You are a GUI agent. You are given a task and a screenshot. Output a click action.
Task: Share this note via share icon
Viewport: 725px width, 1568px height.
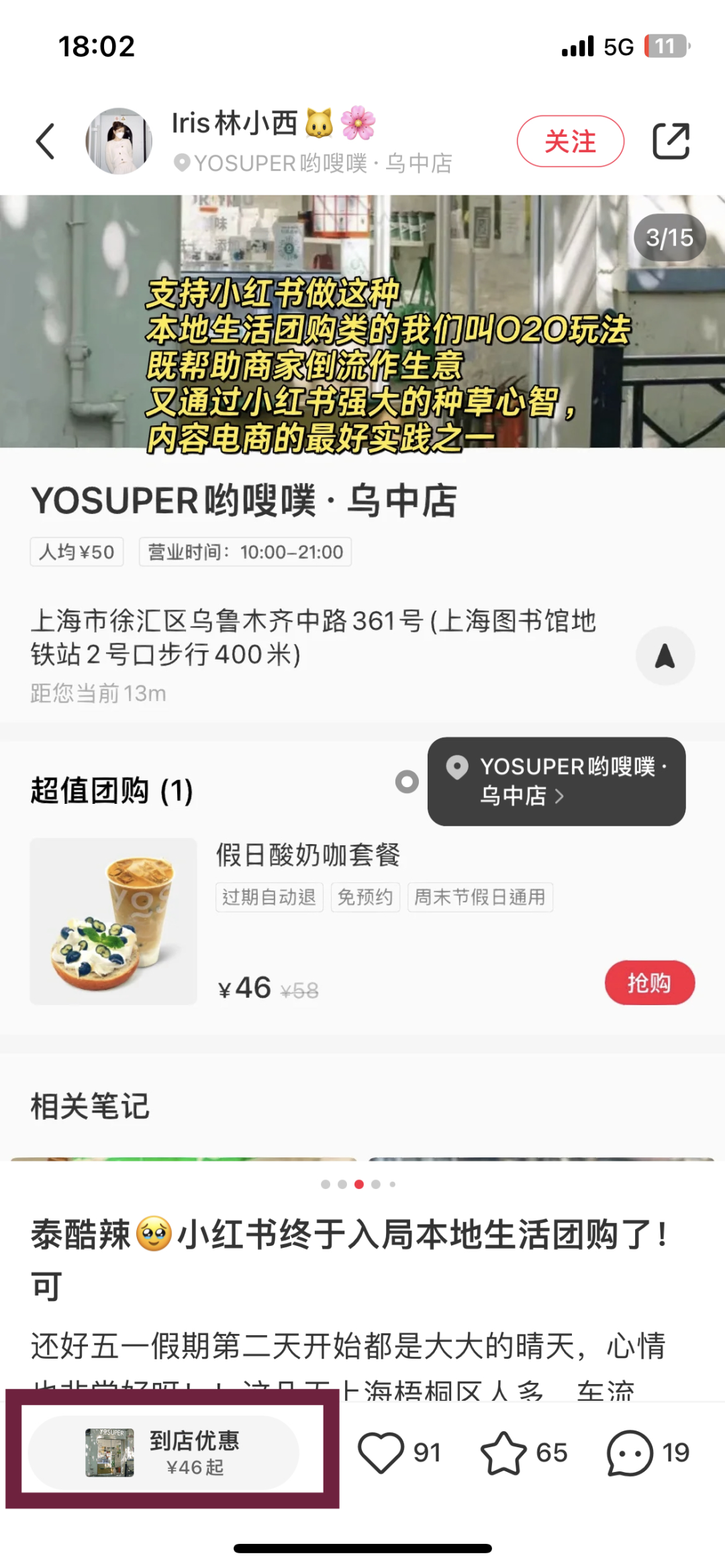click(x=671, y=142)
